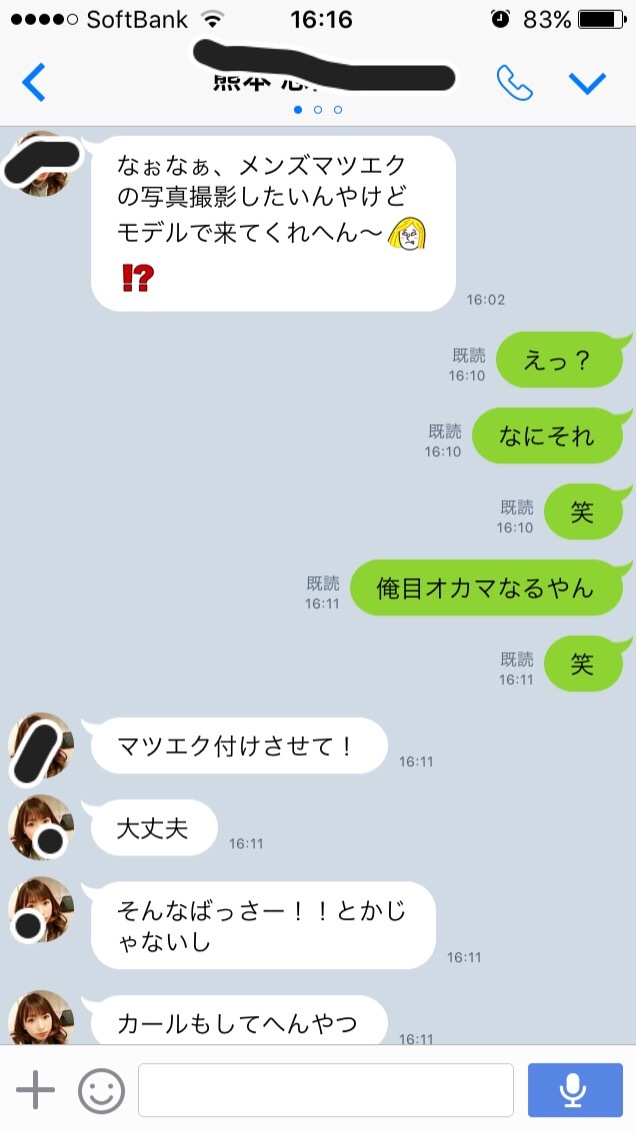Open the emoji and sticker picker
636x1133 pixels.
pyautogui.click(x=101, y=1090)
